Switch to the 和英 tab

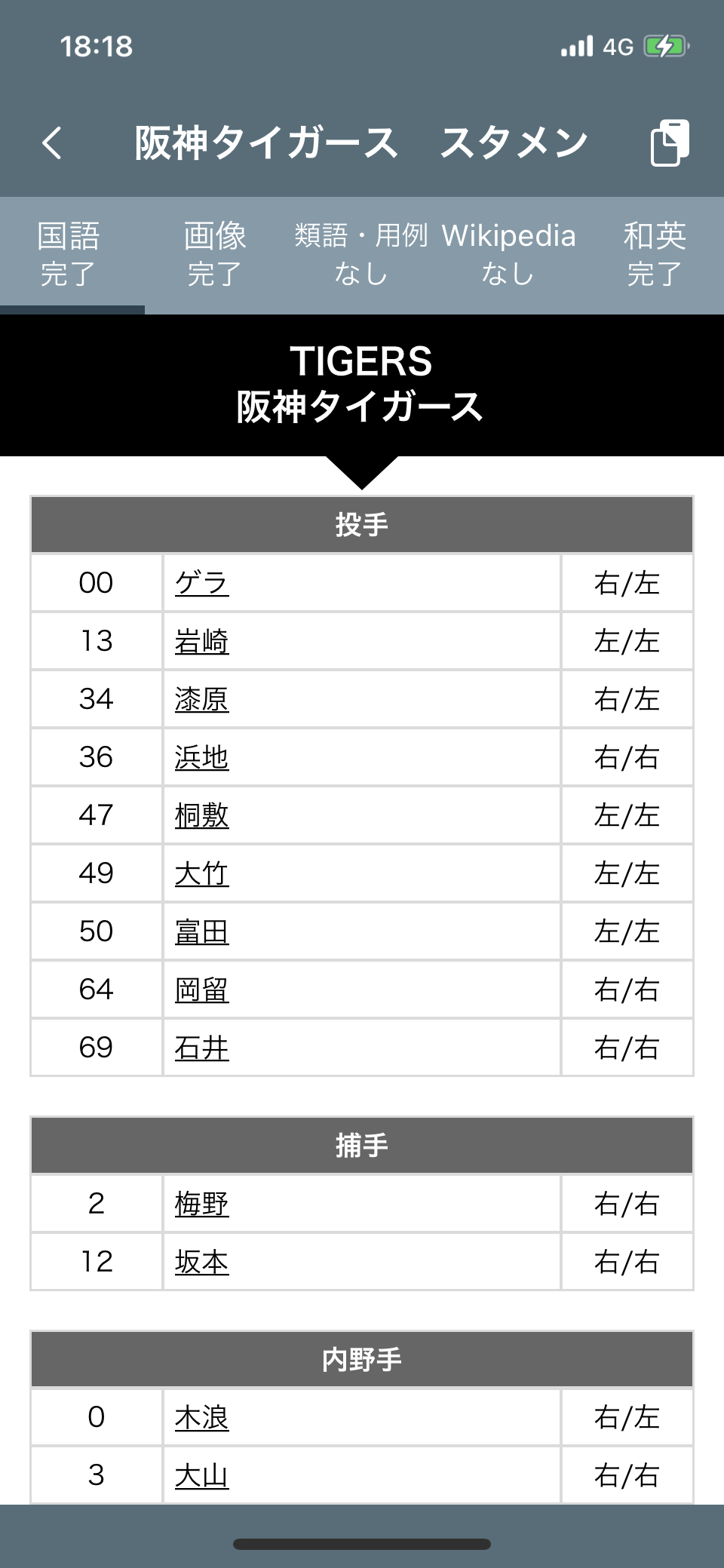click(x=655, y=255)
